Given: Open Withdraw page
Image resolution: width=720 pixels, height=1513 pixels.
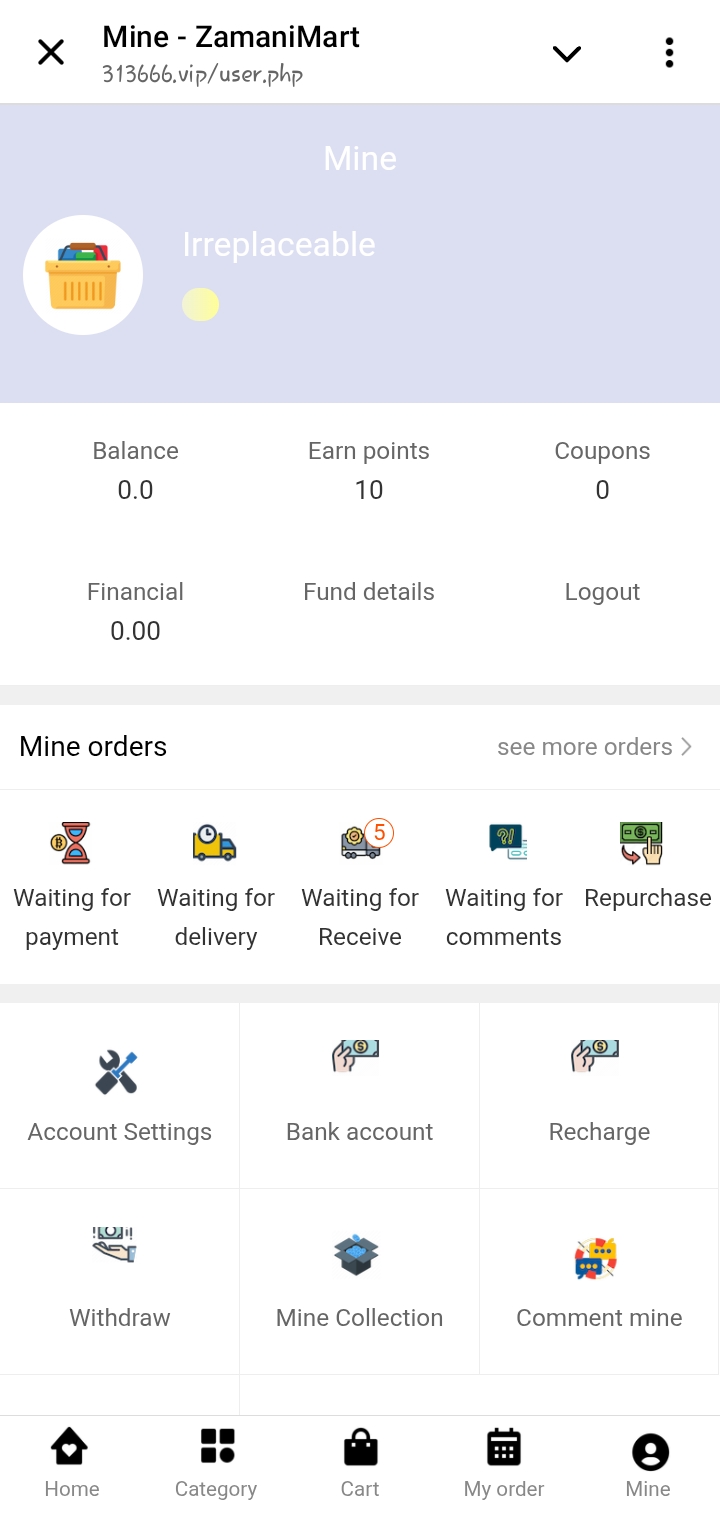Looking at the screenshot, I should 120,1282.
